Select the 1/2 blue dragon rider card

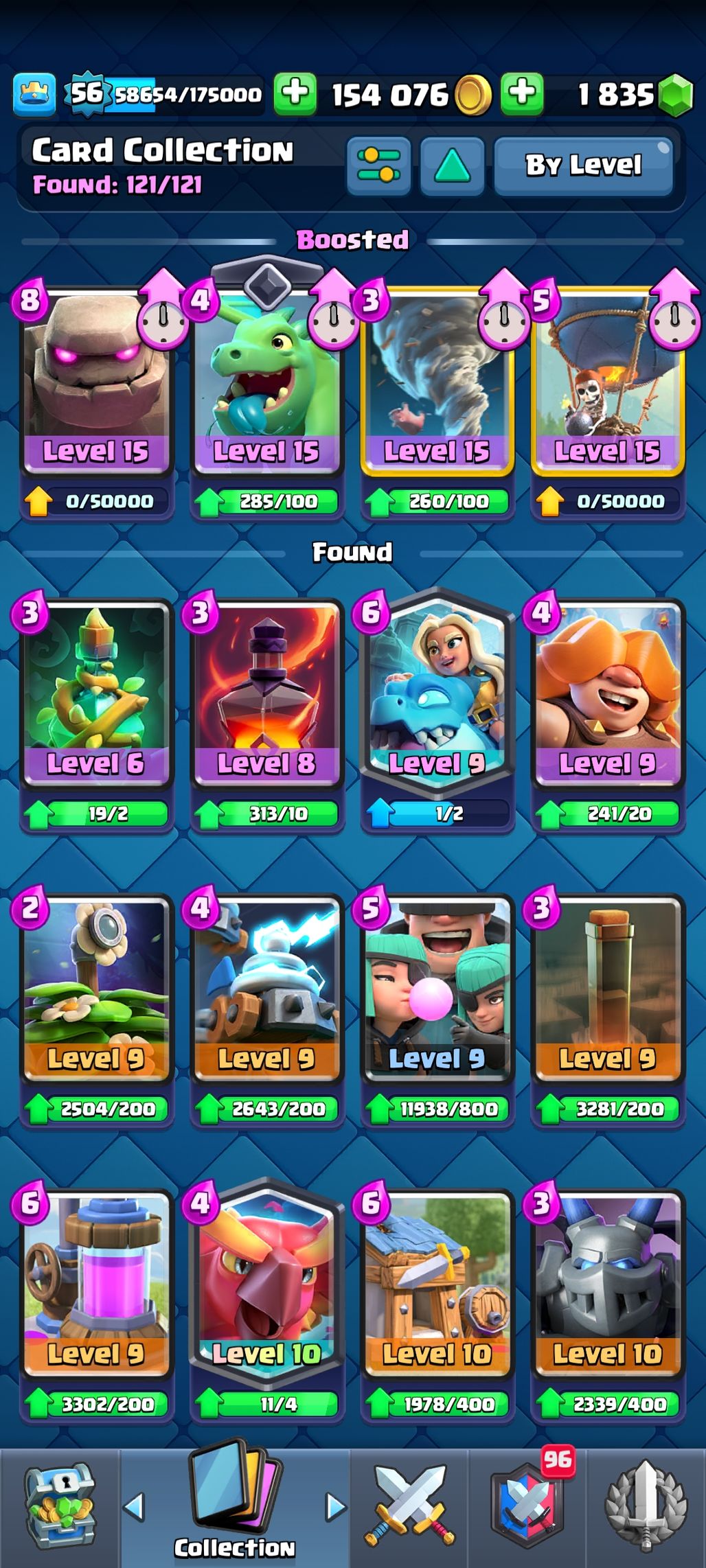coord(437,693)
